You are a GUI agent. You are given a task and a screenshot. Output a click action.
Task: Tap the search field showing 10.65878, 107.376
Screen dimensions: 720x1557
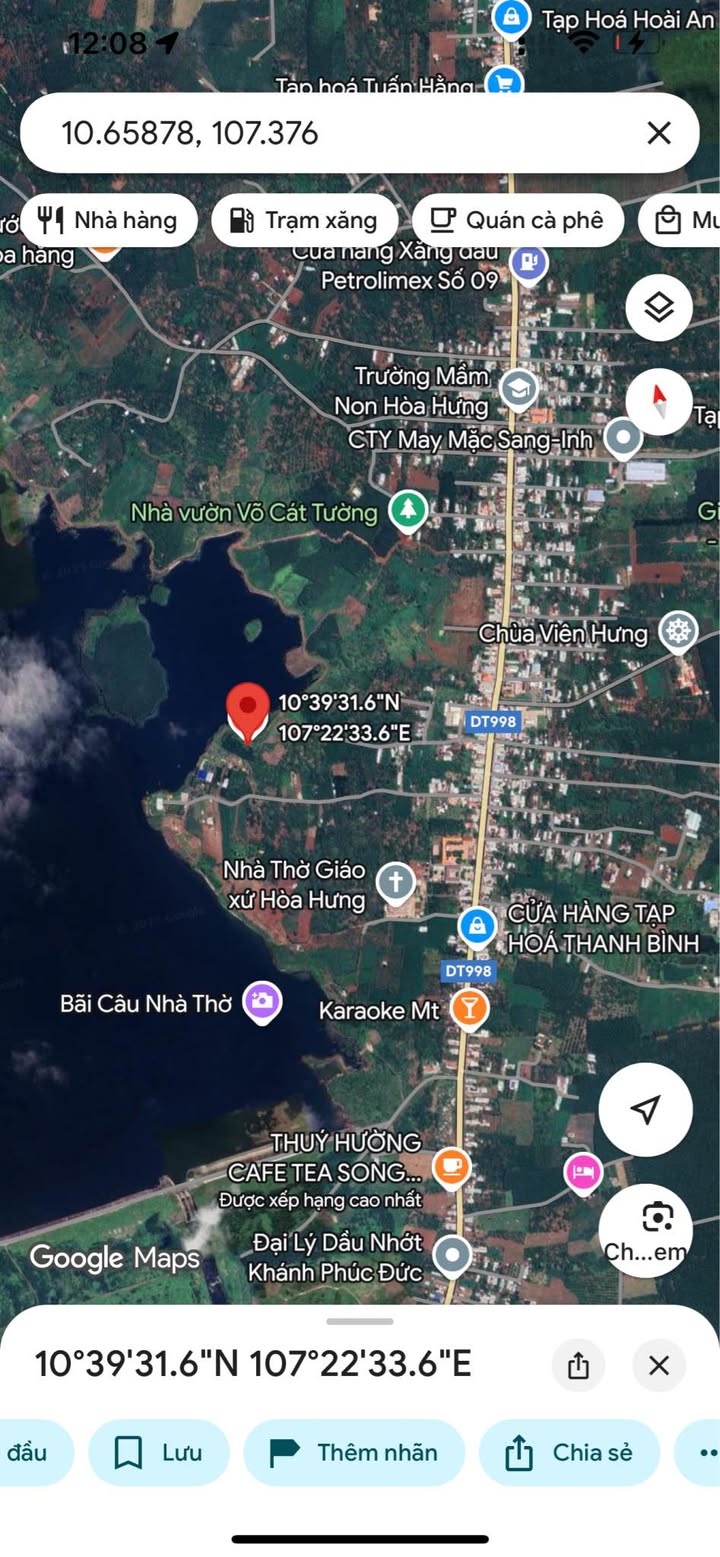pos(330,133)
